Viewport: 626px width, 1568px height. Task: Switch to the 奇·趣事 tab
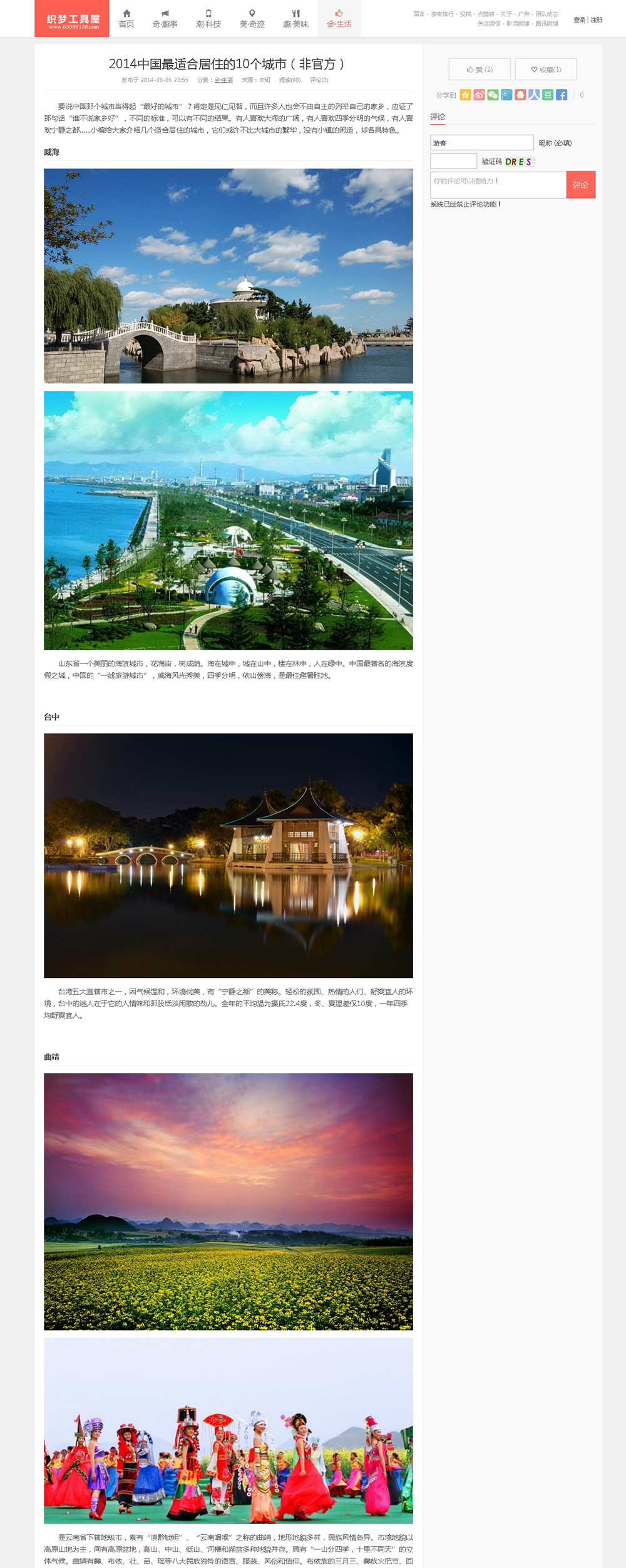(x=165, y=19)
